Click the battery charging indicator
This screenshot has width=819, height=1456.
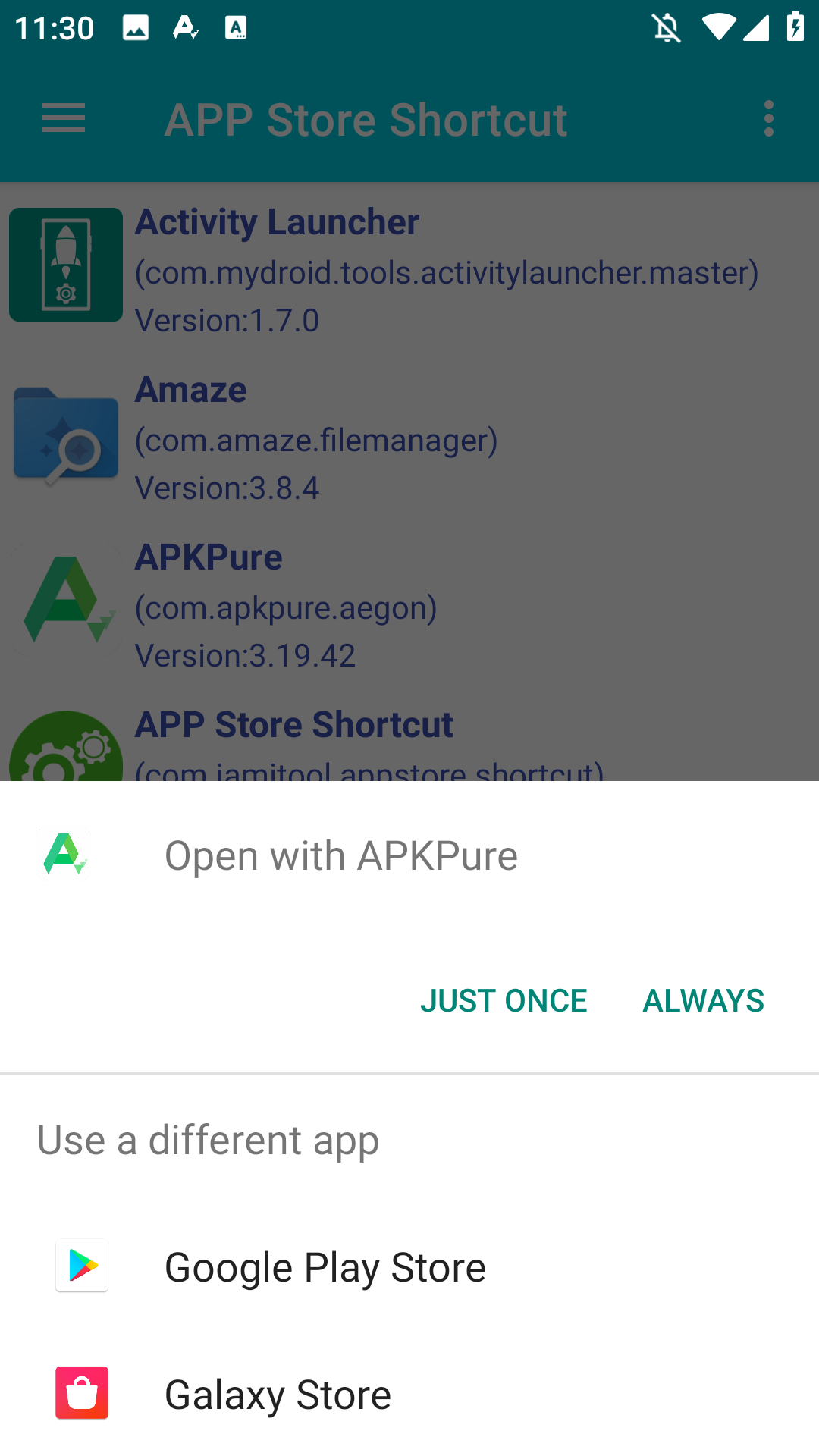pos(795,27)
